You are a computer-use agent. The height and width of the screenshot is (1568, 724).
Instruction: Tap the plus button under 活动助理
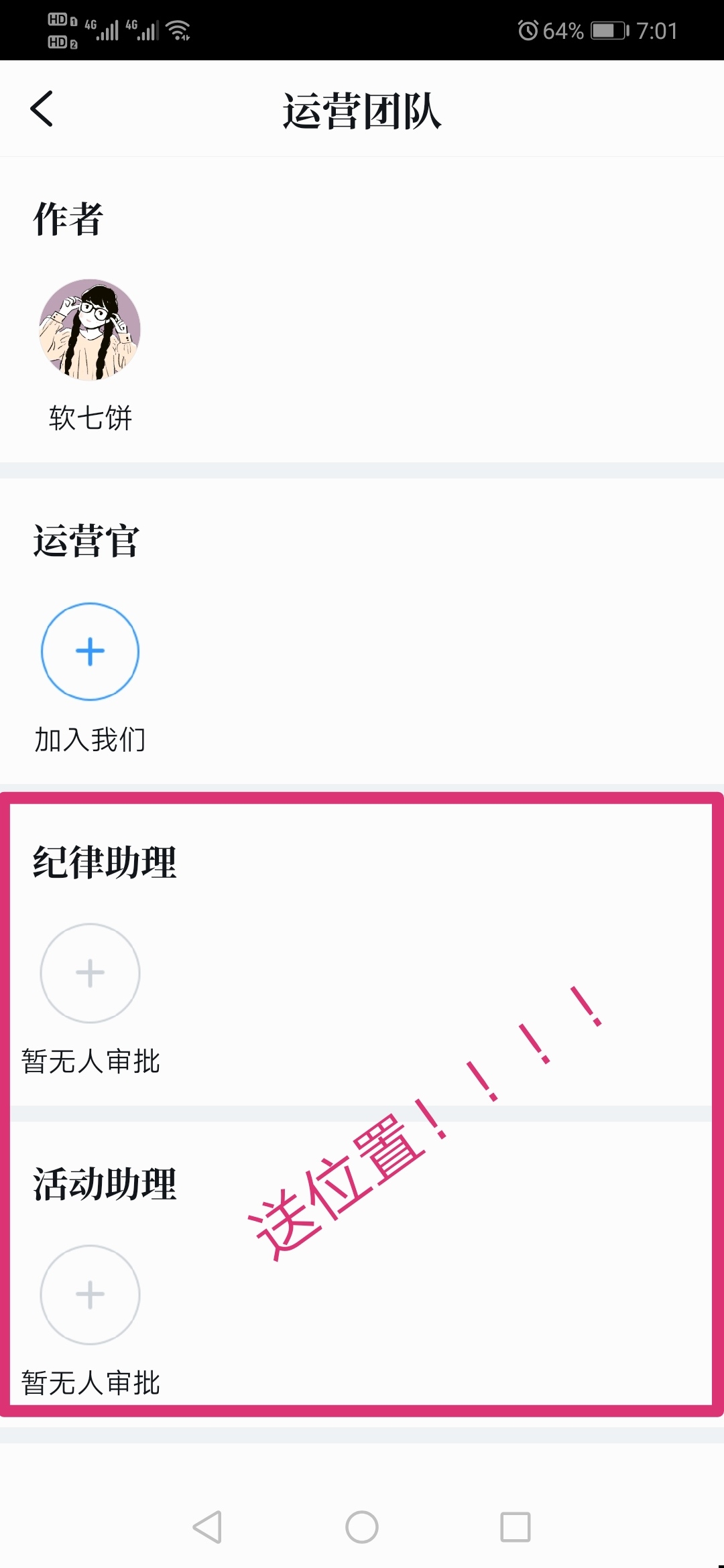[90, 1295]
